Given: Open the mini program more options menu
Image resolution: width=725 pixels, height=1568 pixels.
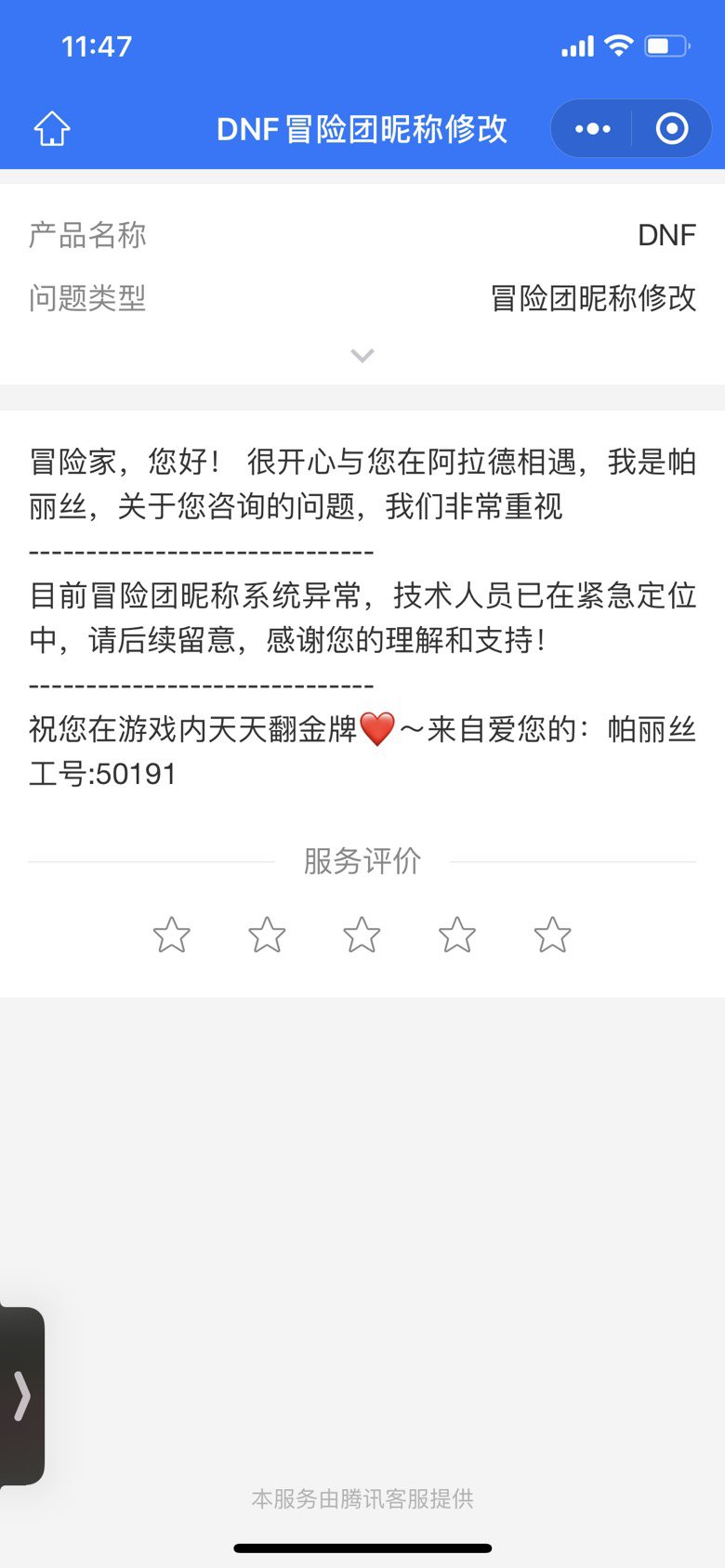Looking at the screenshot, I should 594,128.
